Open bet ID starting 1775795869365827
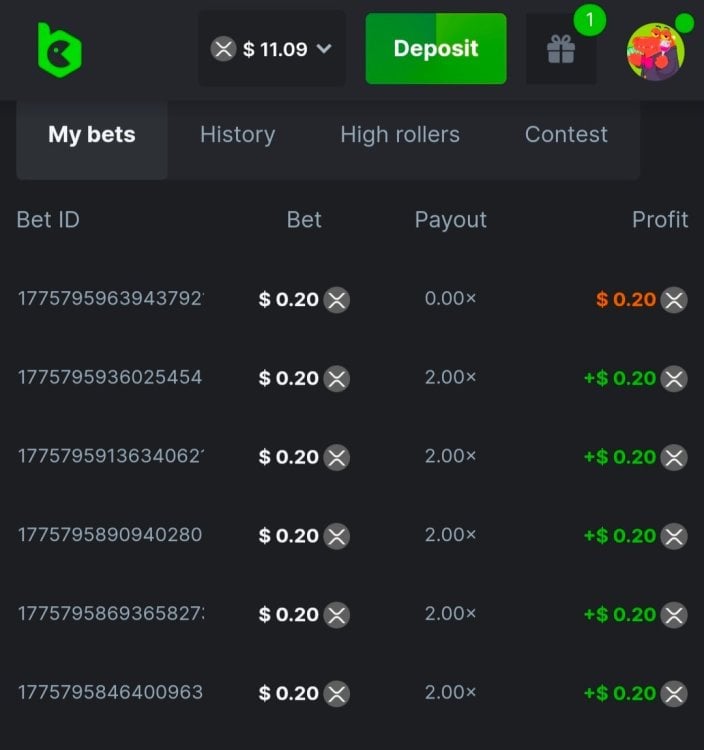 point(110,614)
